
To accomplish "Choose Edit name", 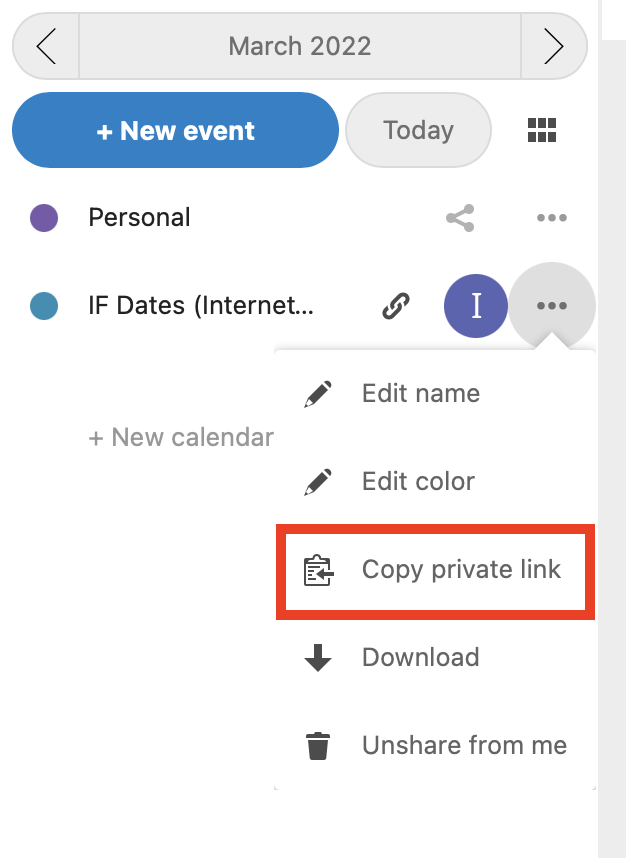I will click(420, 394).
